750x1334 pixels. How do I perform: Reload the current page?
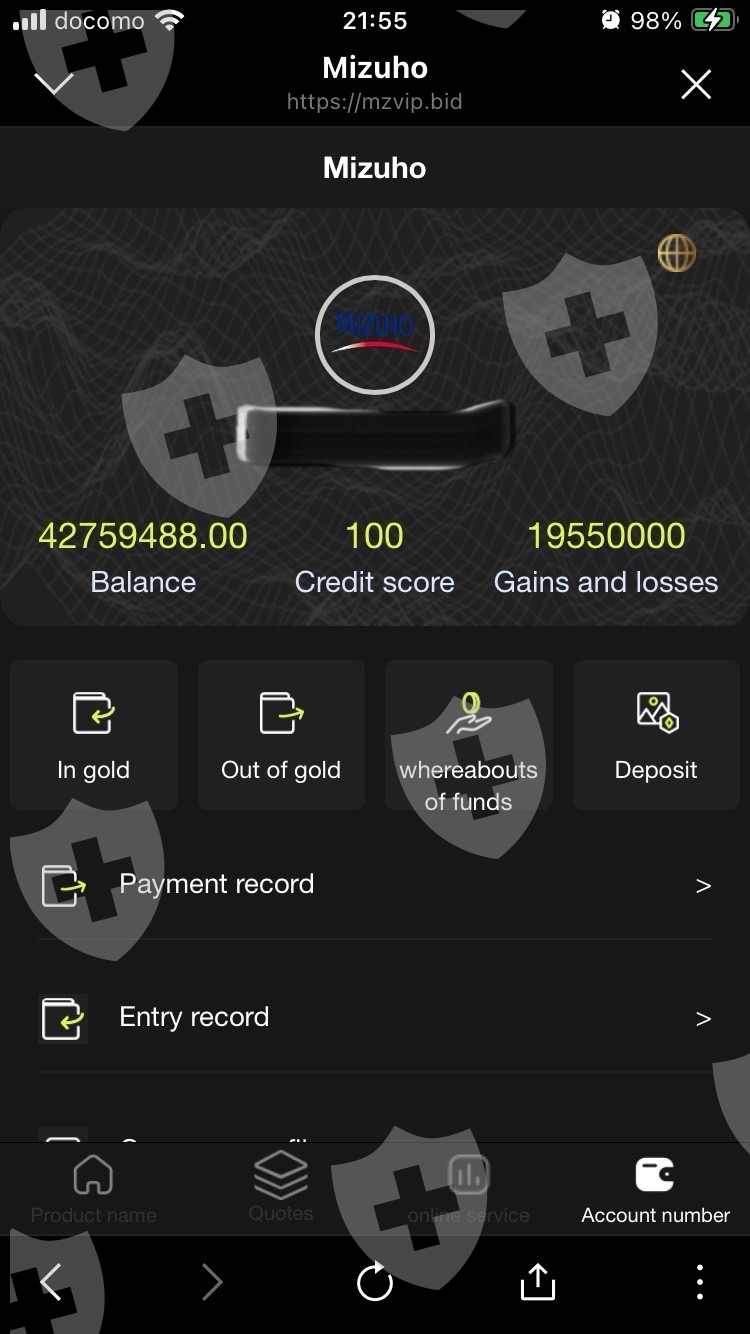(x=375, y=1282)
